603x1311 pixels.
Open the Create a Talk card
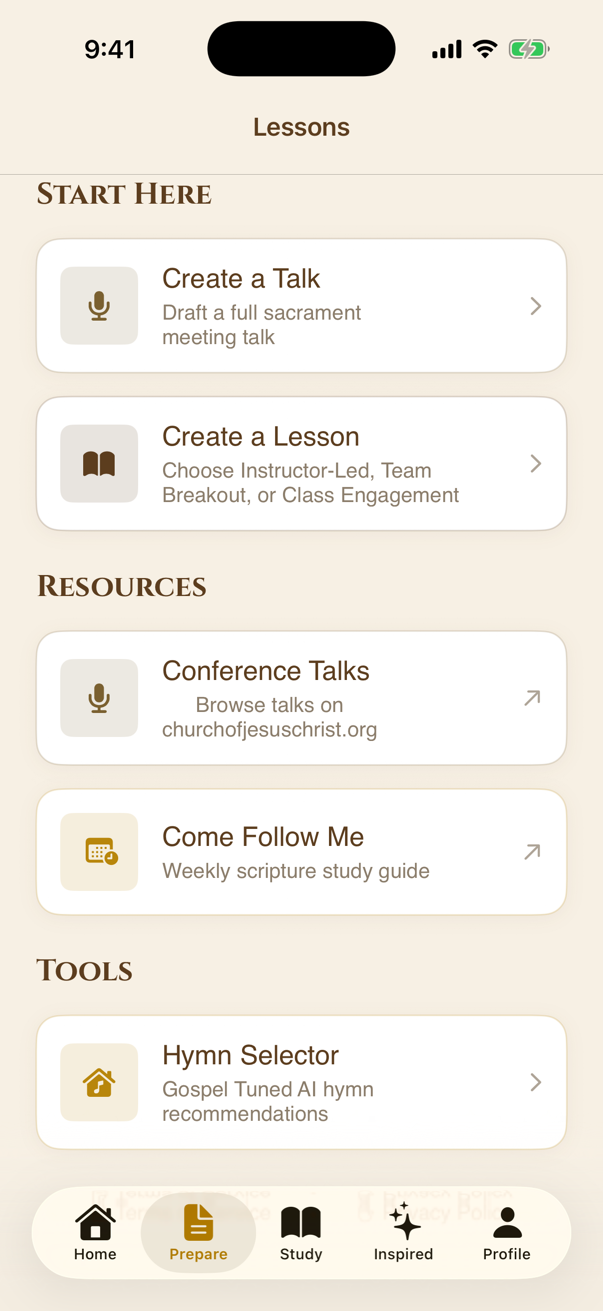point(301,306)
